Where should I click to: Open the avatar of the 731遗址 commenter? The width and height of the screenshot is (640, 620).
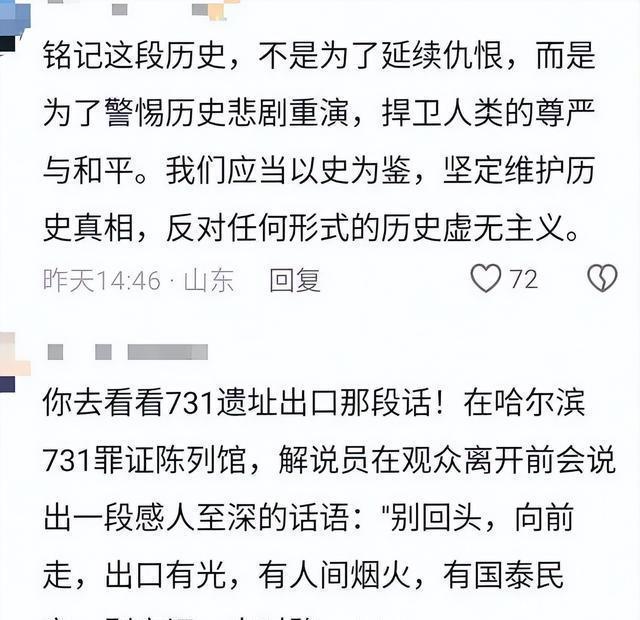coord(8,363)
